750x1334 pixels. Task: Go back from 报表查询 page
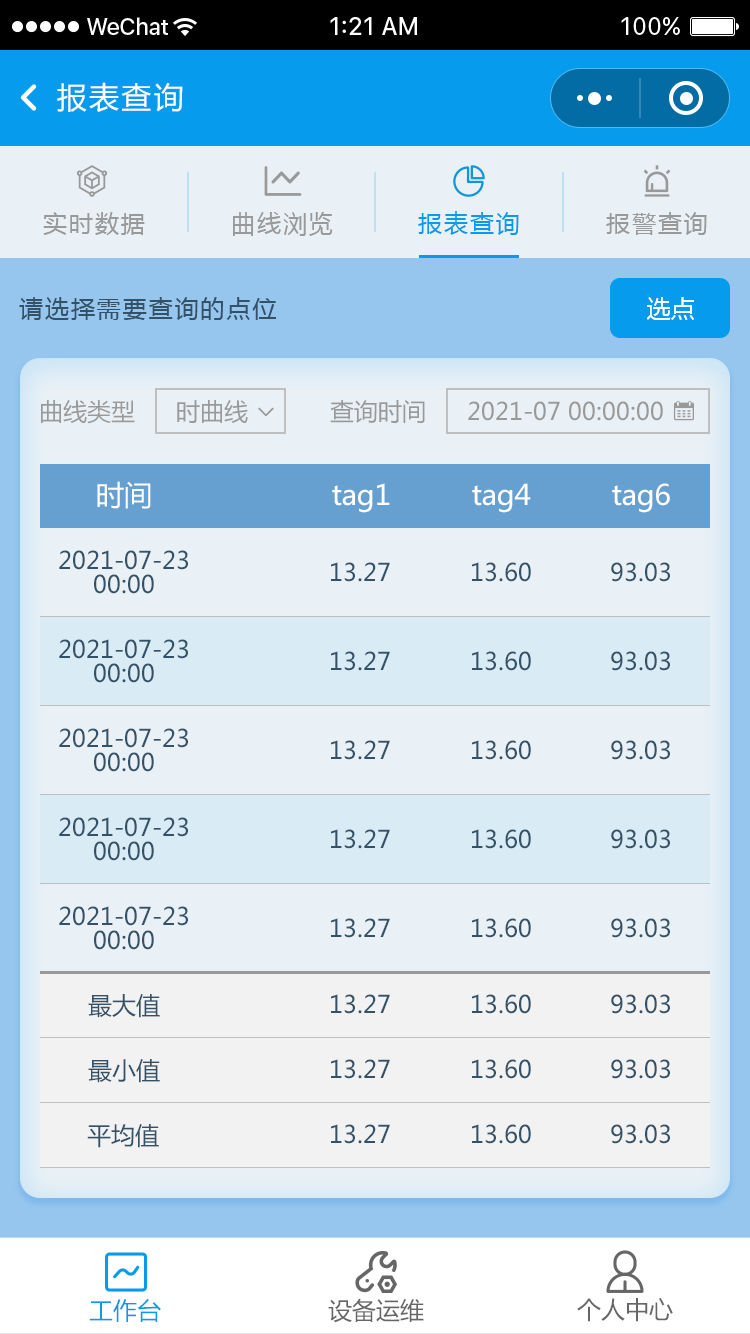pos(29,98)
